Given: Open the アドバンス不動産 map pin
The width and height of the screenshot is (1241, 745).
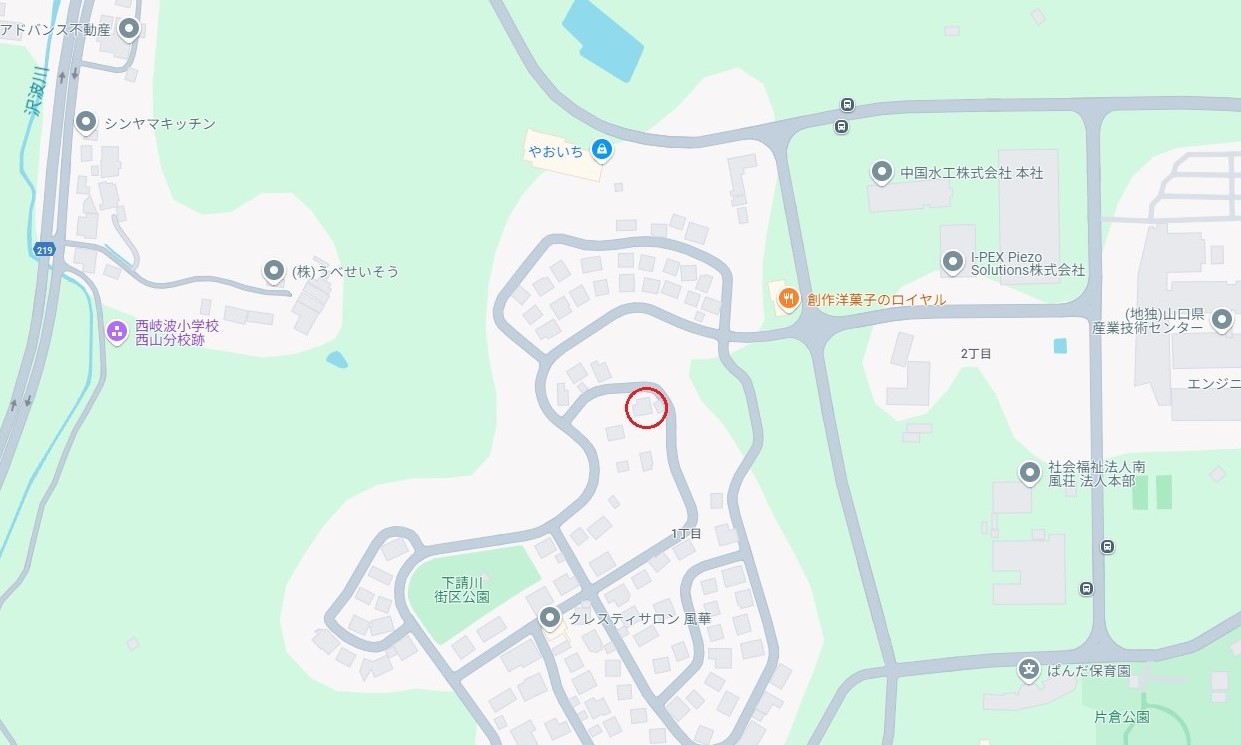Looking at the screenshot, I should coord(128,29).
